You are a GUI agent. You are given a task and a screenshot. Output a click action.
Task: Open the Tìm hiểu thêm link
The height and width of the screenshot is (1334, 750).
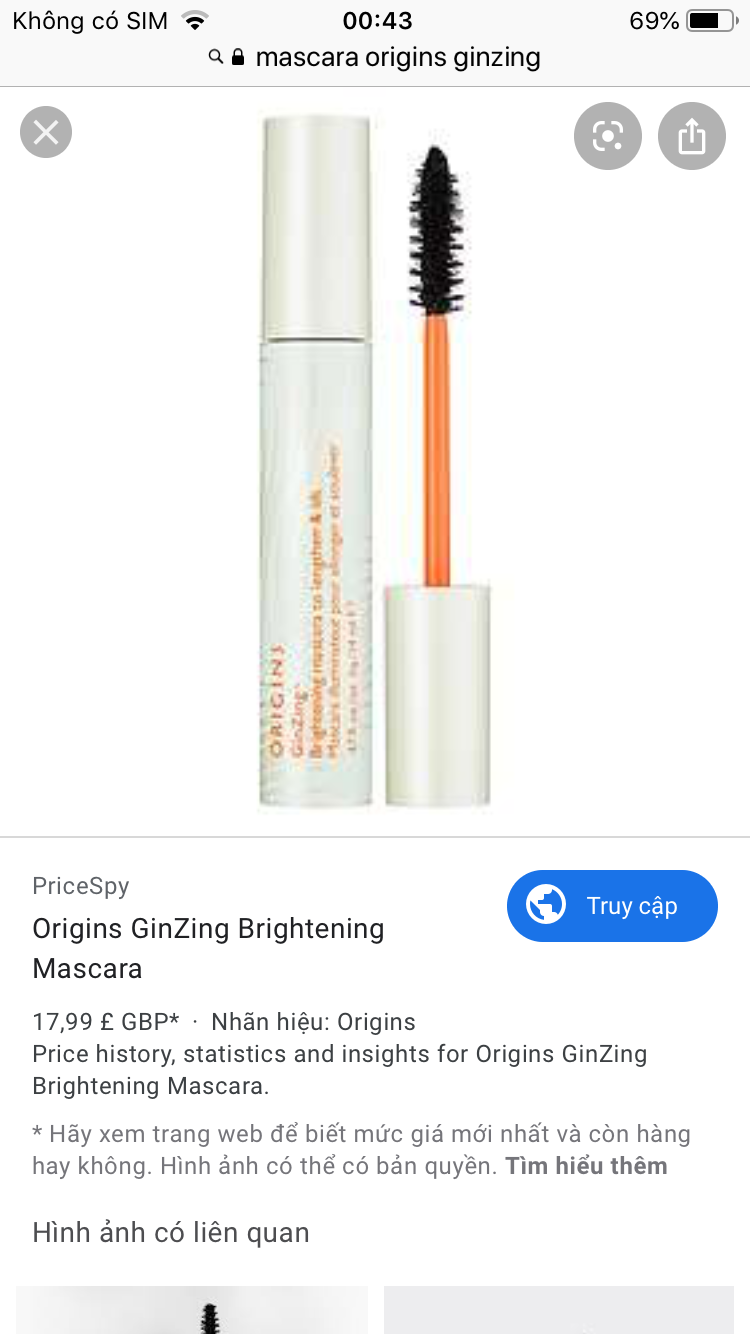[586, 1166]
